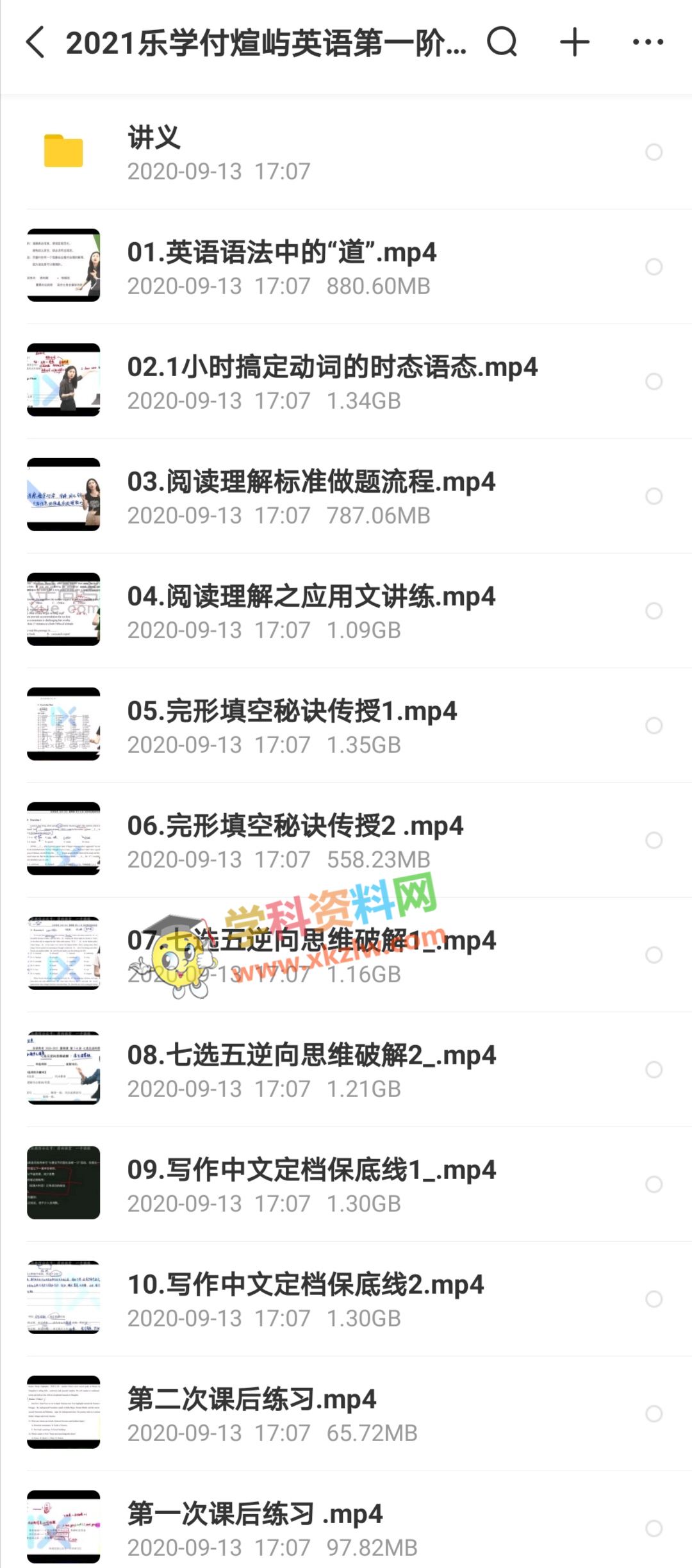Image resolution: width=692 pixels, height=1568 pixels.
Task: Play 02.1小时搞定动词的时态语态.mp4
Action: pyautogui.click(x=332, y=381)
